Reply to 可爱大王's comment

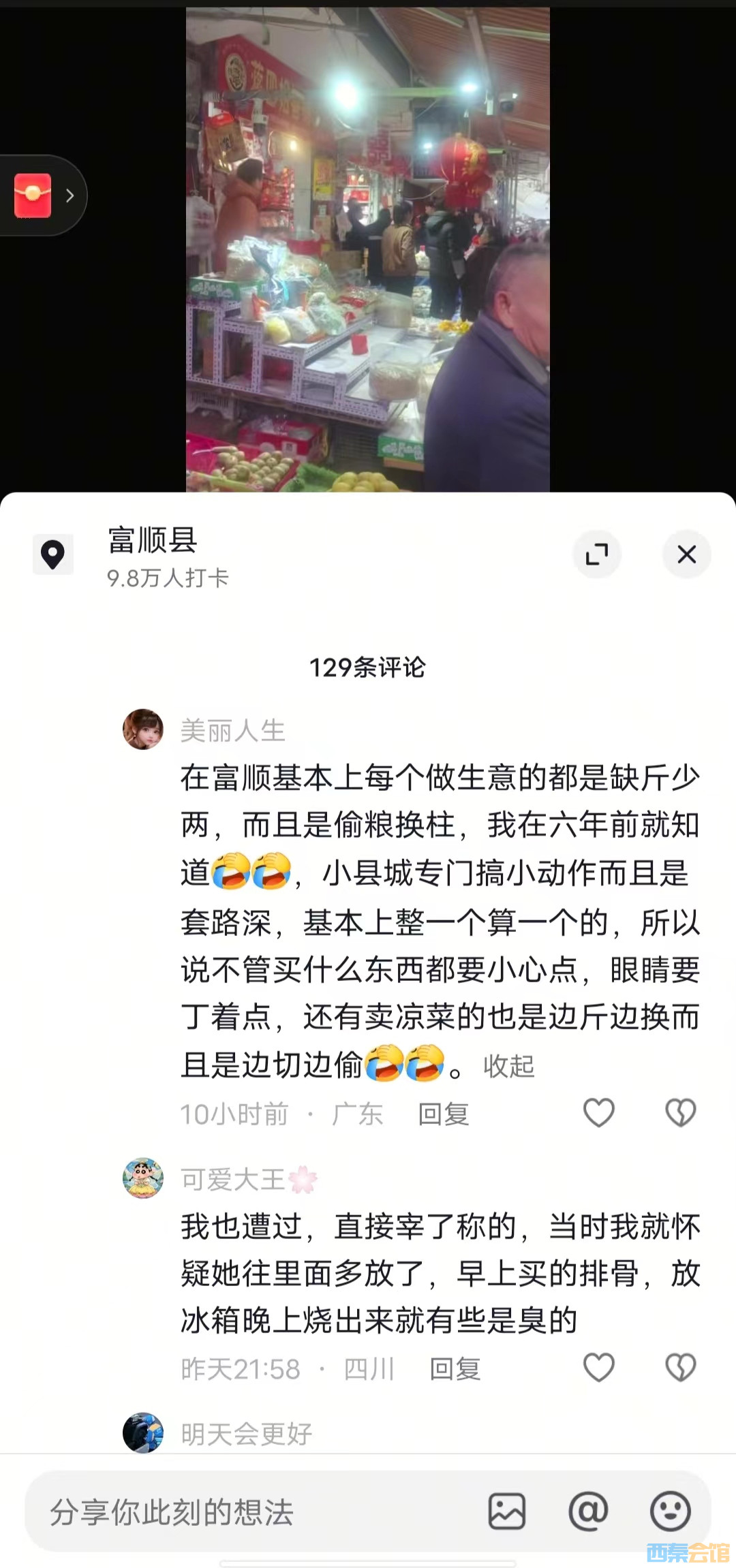[455, 1368]
